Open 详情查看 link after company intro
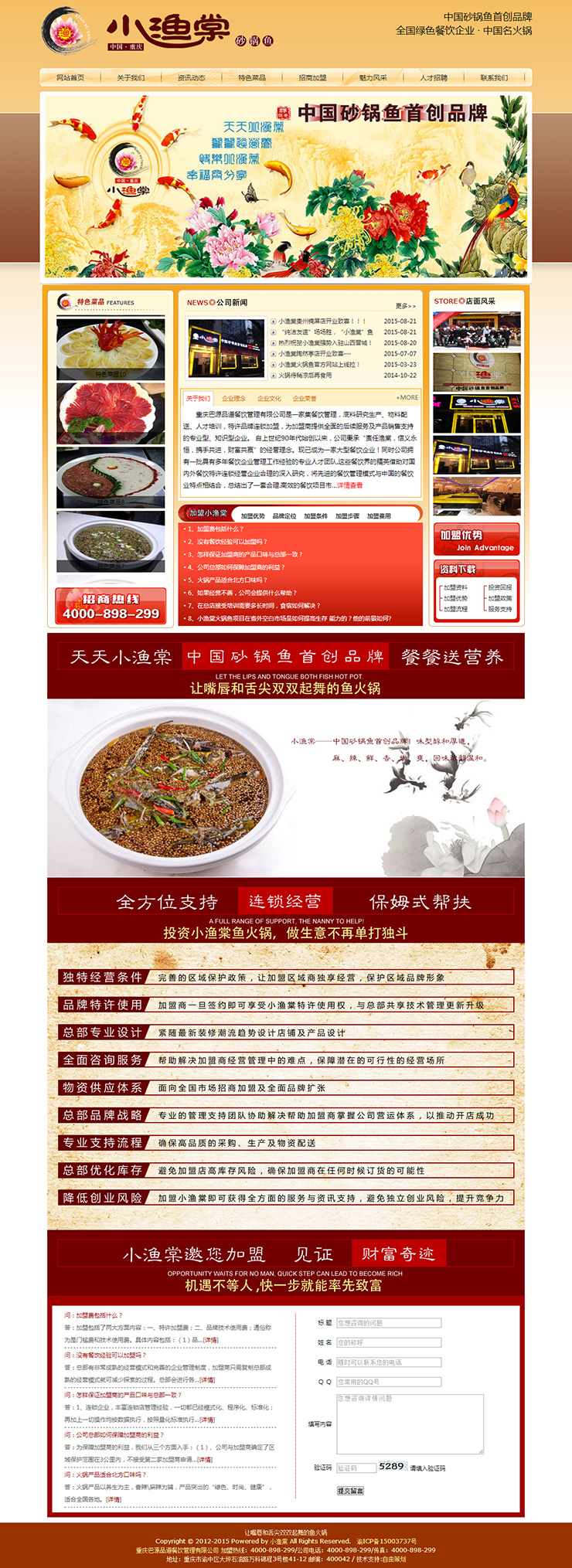The height and width of the screenshot is (1568, 572). coord(350,485)
